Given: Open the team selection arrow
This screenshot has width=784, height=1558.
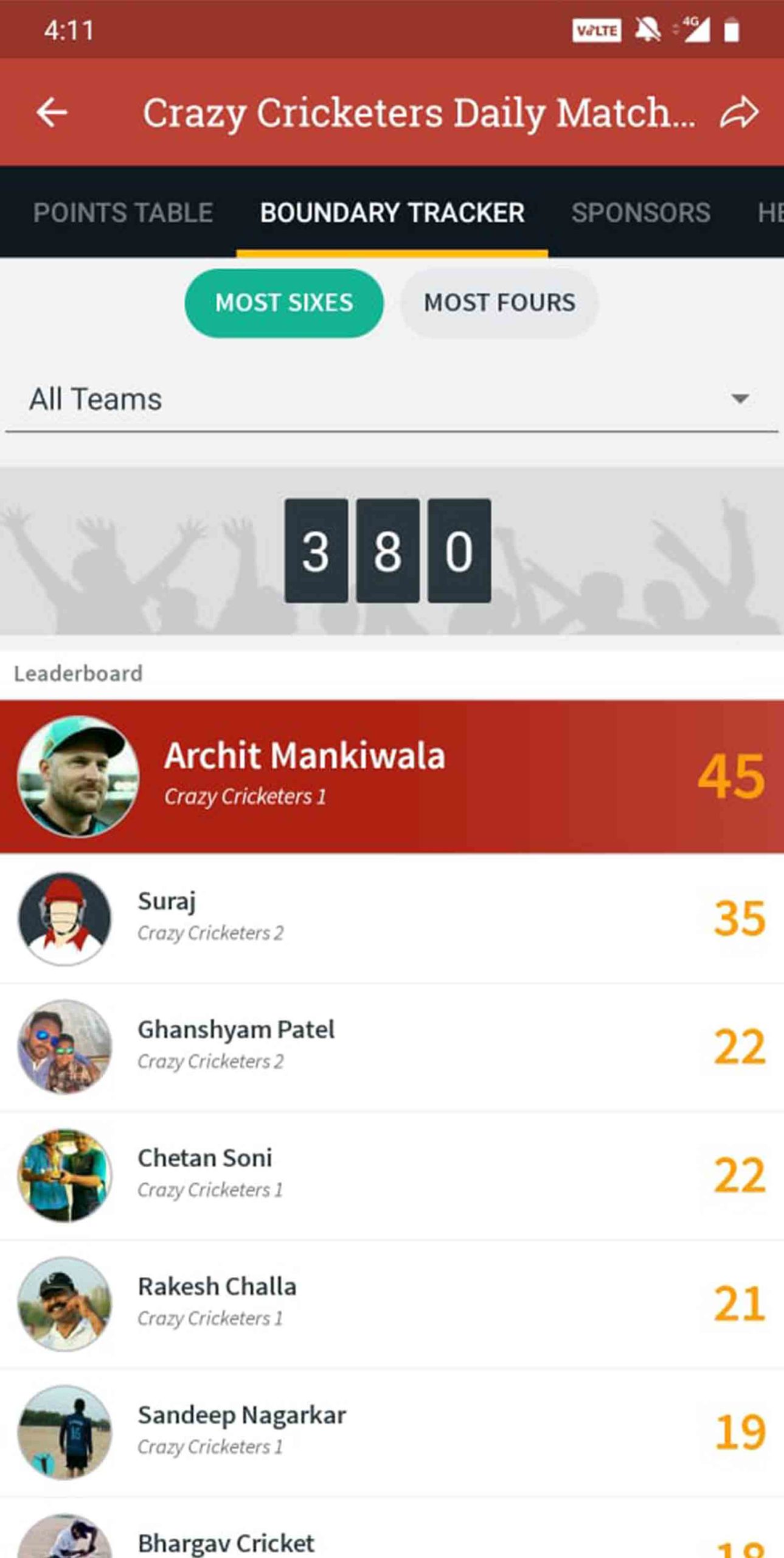Looking at the screenshot, I should [738, 400].
